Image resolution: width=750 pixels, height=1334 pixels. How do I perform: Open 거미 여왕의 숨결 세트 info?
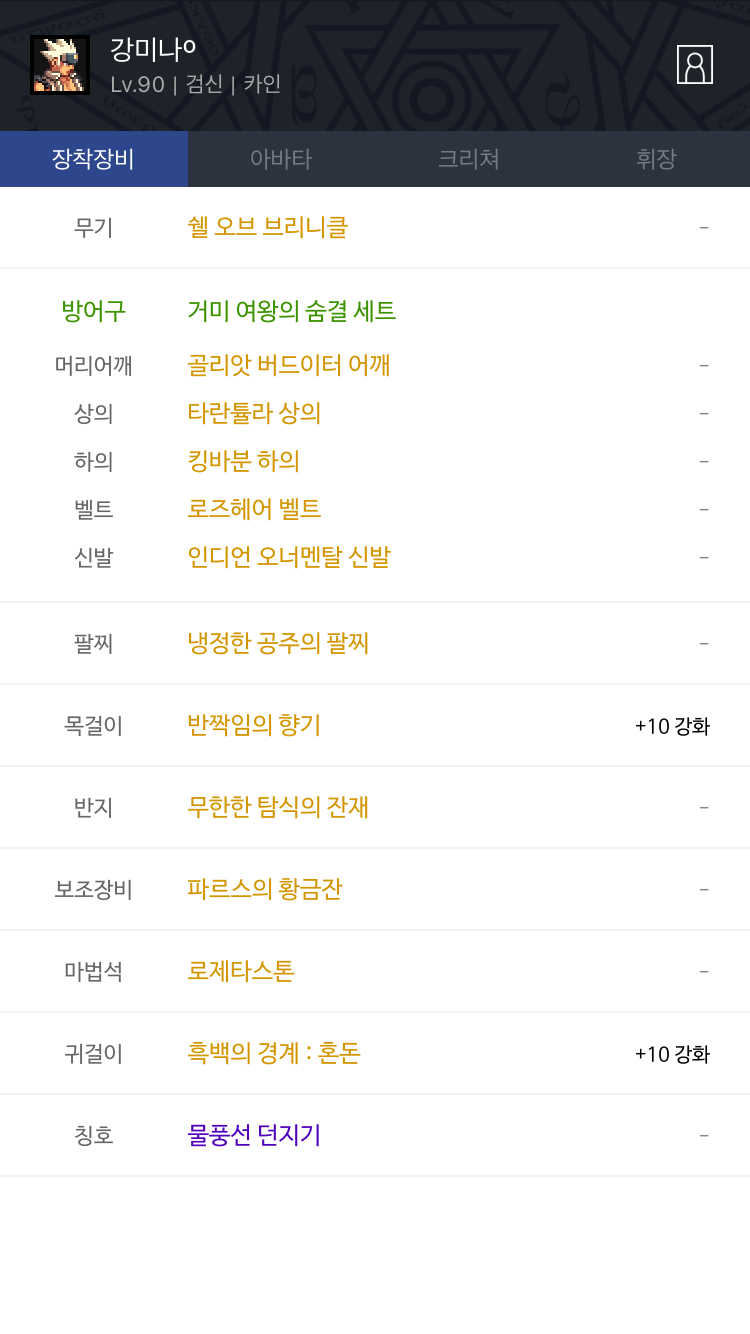click(x=291, y=311)
